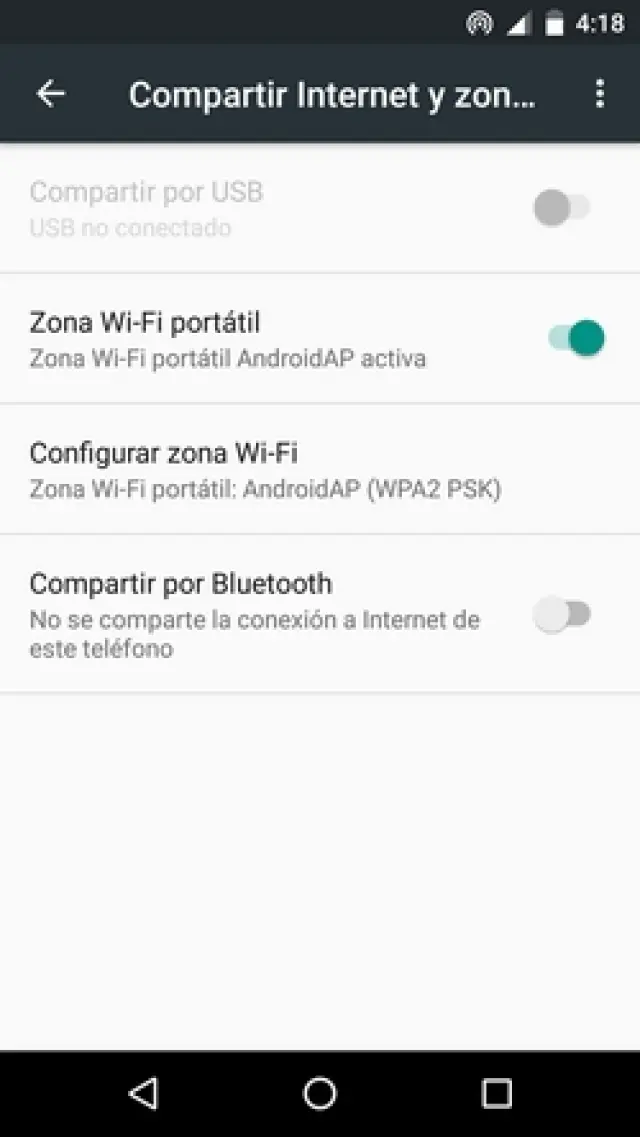Open the recent apps view
The image size is (640, 1137).
496,1093
